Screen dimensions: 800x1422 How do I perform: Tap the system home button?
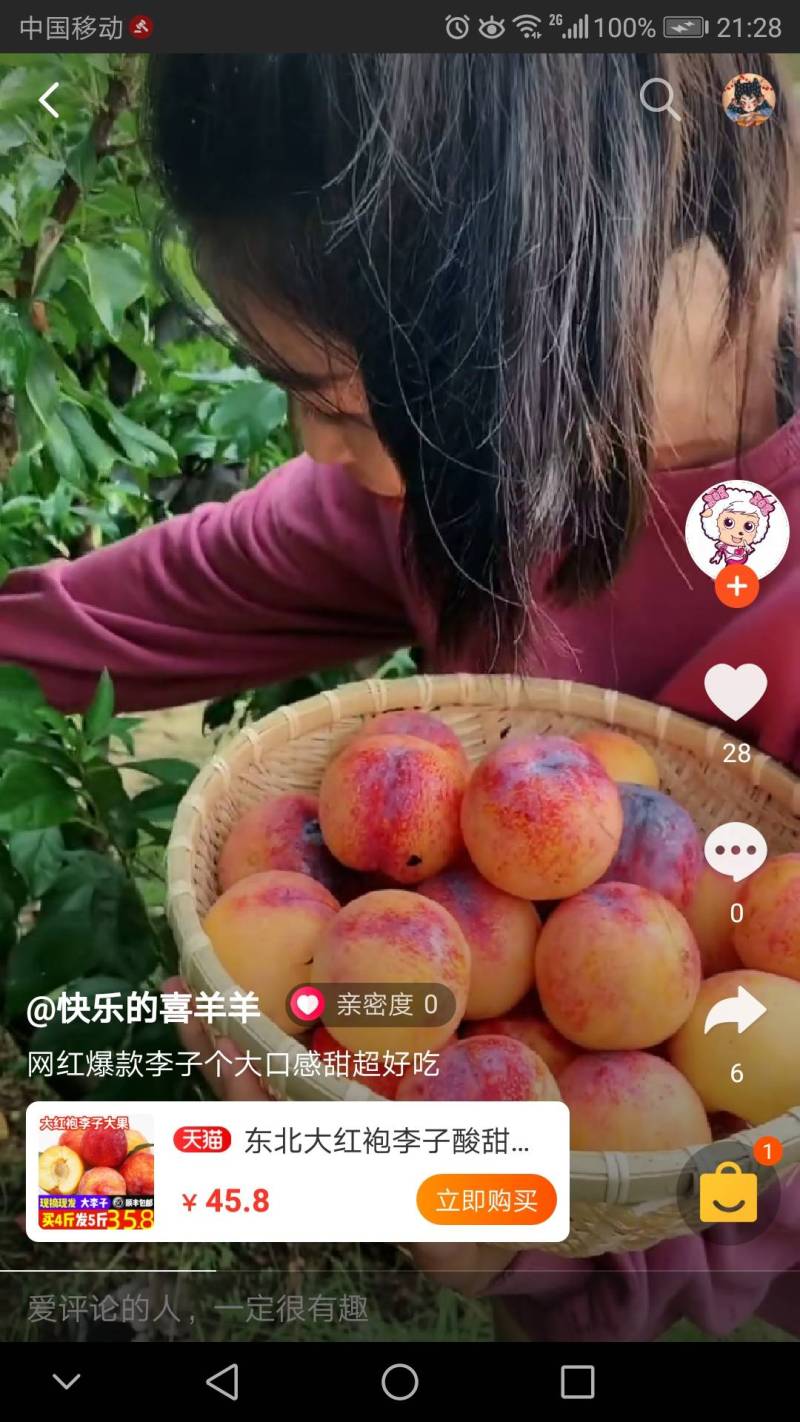point(400,1382)
